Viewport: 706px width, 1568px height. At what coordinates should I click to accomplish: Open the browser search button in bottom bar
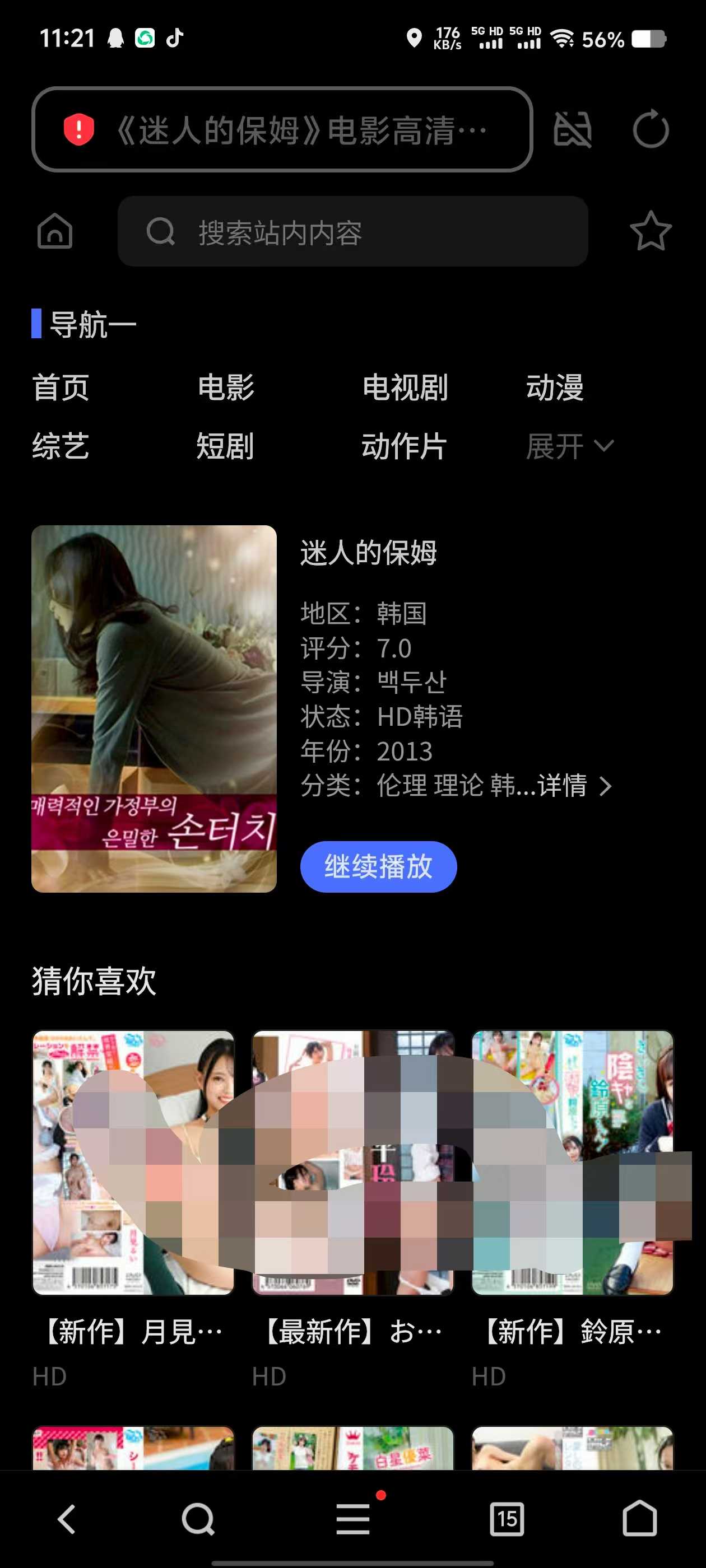click(198, 1519)
